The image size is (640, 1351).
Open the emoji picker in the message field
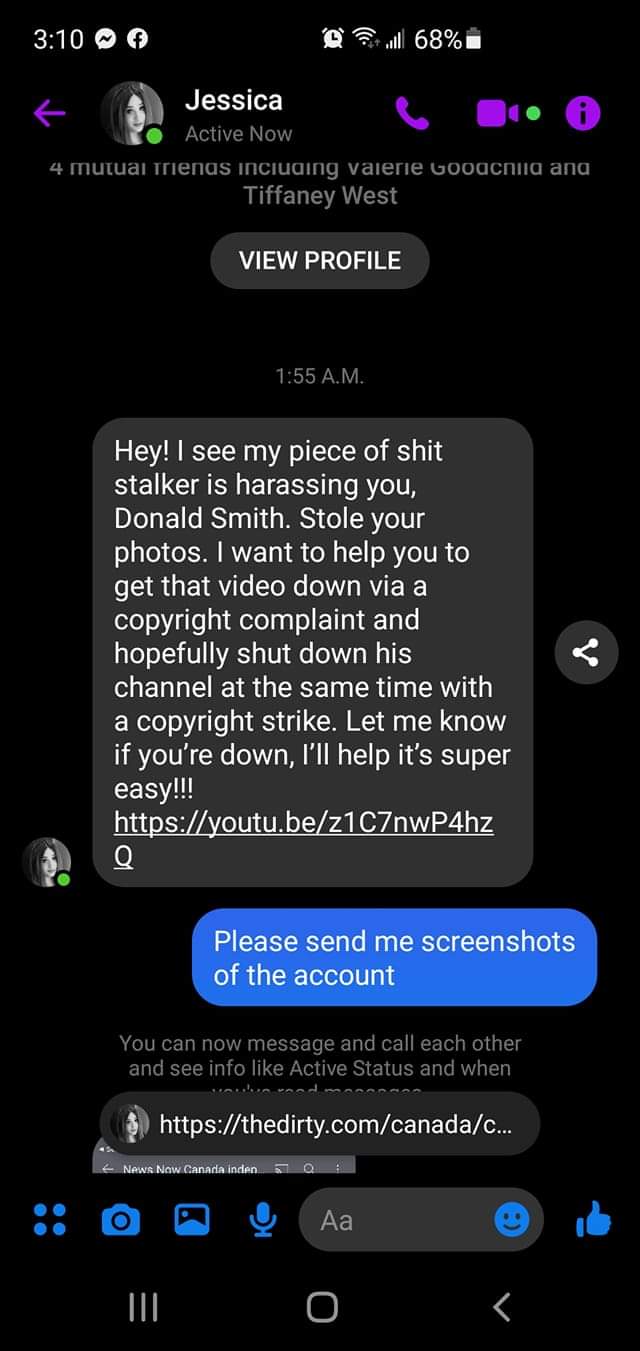pos(512,1220)
